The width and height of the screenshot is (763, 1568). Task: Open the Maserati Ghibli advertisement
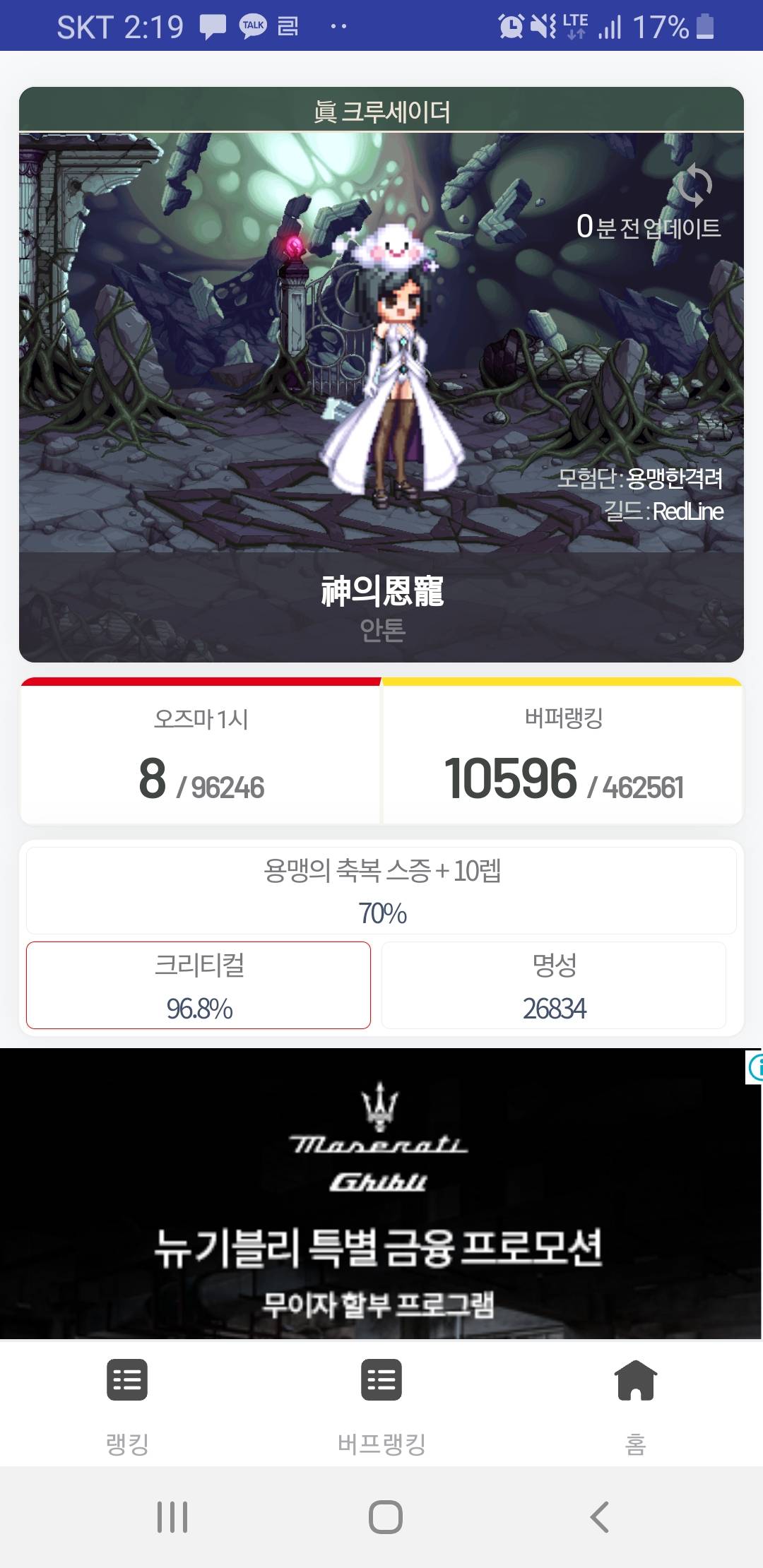pos(380,1194)
